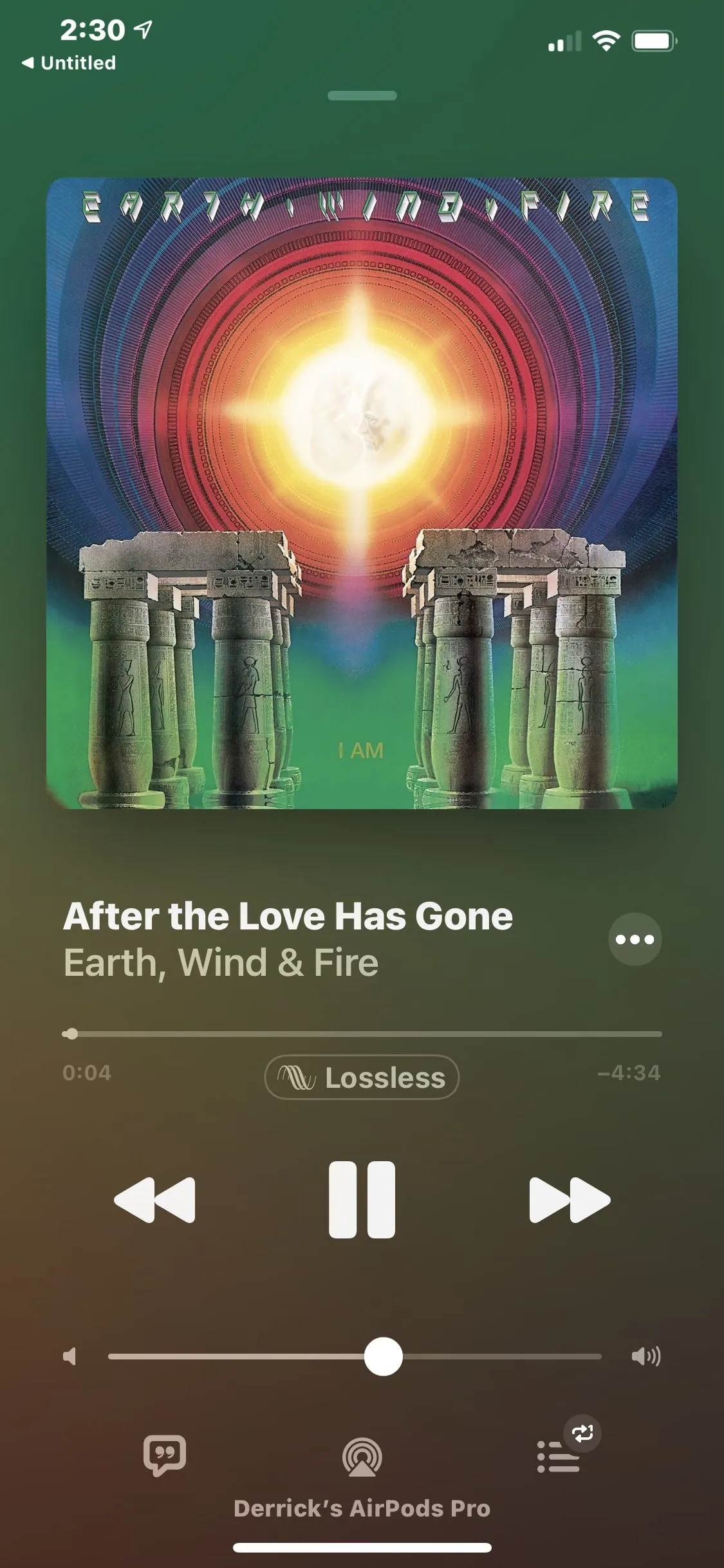
Task: Tap the I AM album artwork
Action: click(x=362, y=493)
